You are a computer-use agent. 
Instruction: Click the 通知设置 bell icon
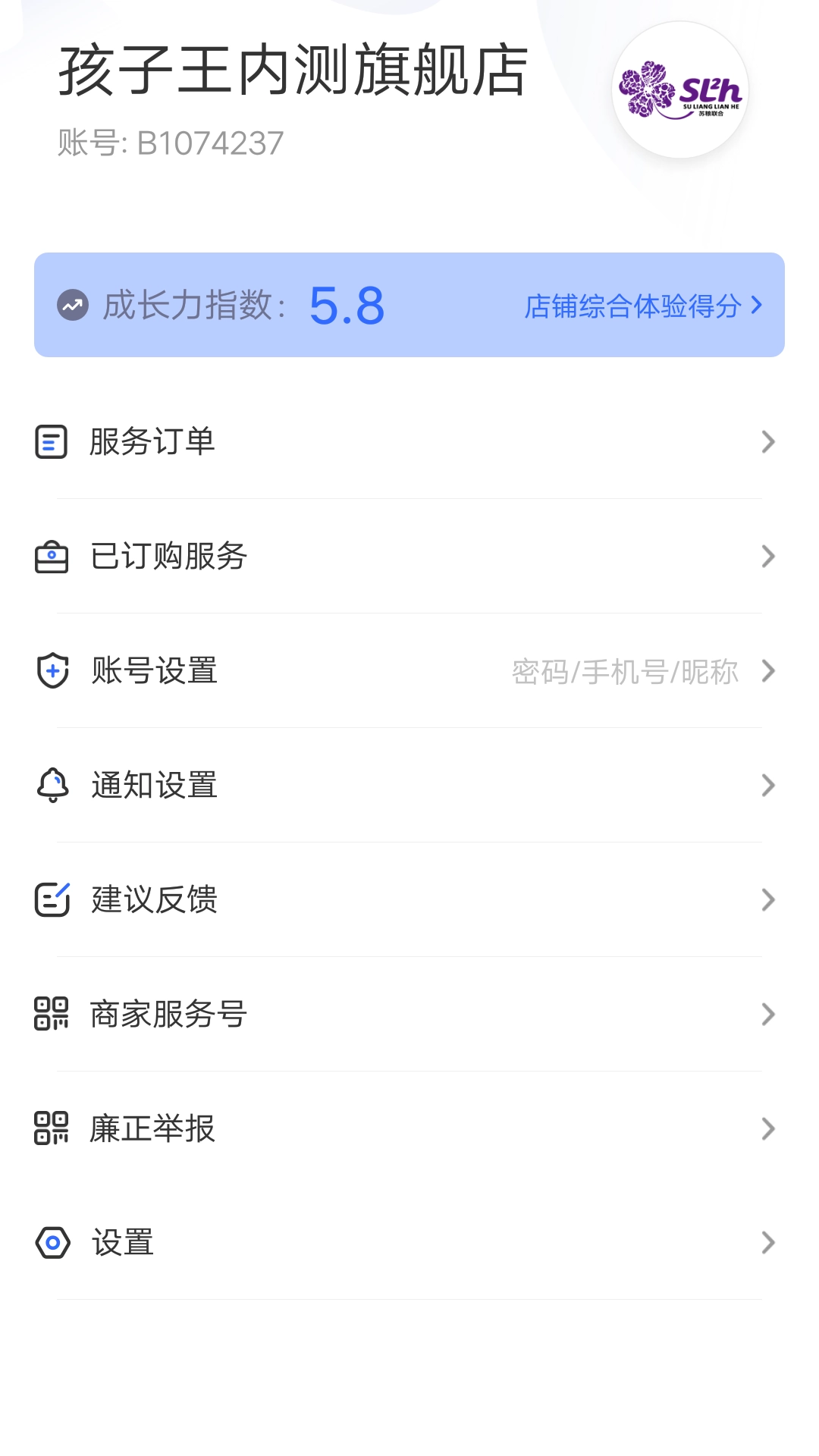[52, 786]
